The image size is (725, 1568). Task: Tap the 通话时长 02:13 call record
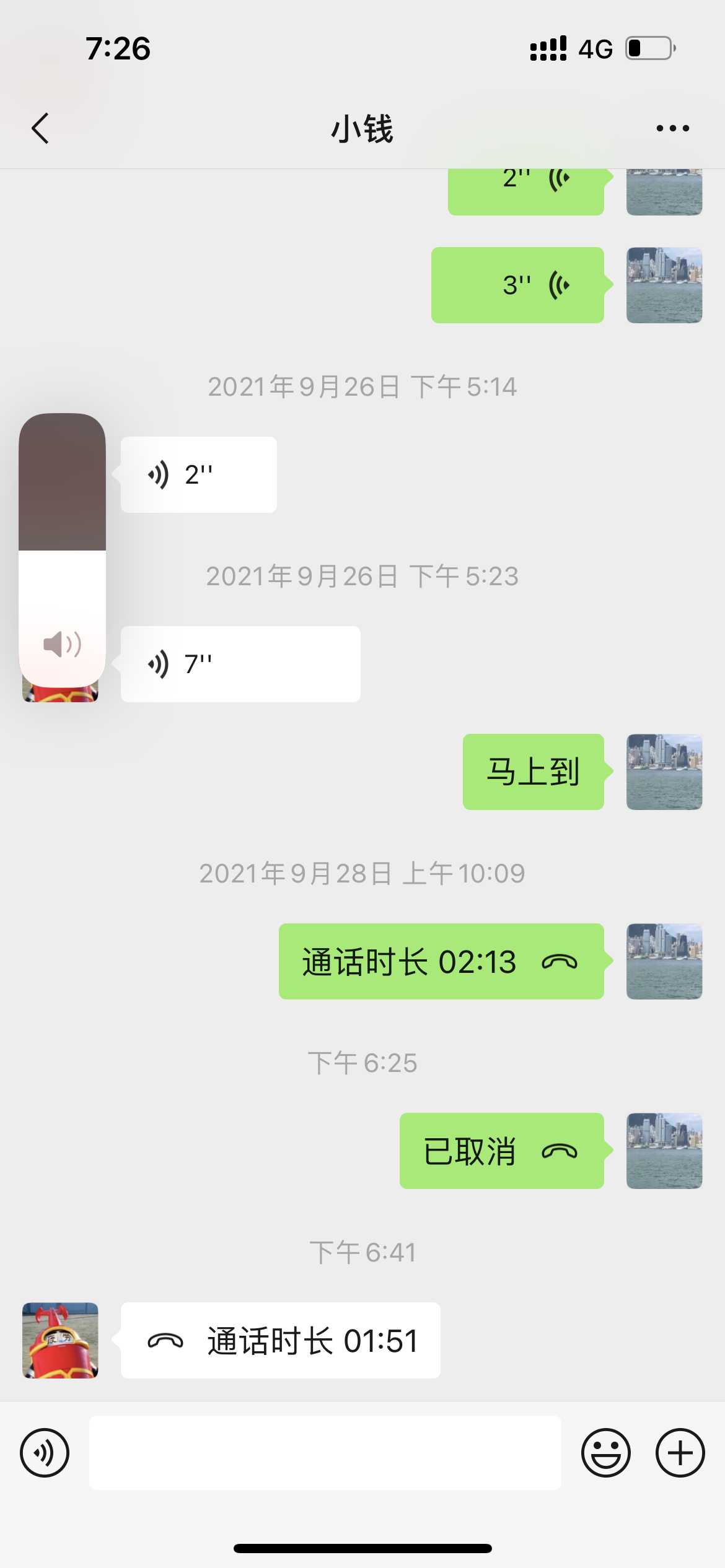pyautogui.click(x=441, y=961)
